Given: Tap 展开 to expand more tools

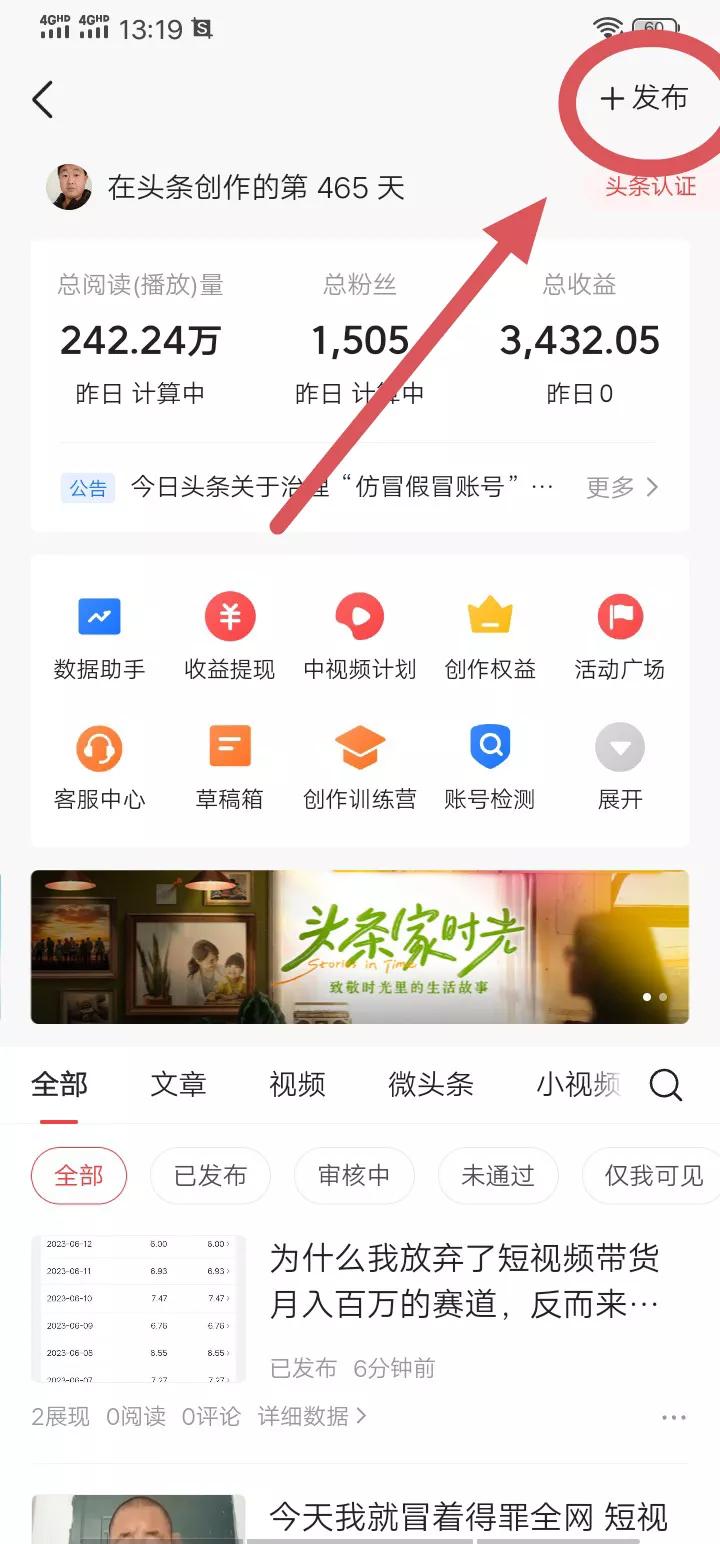Looking at the screenshot, I should pos(619,767).
